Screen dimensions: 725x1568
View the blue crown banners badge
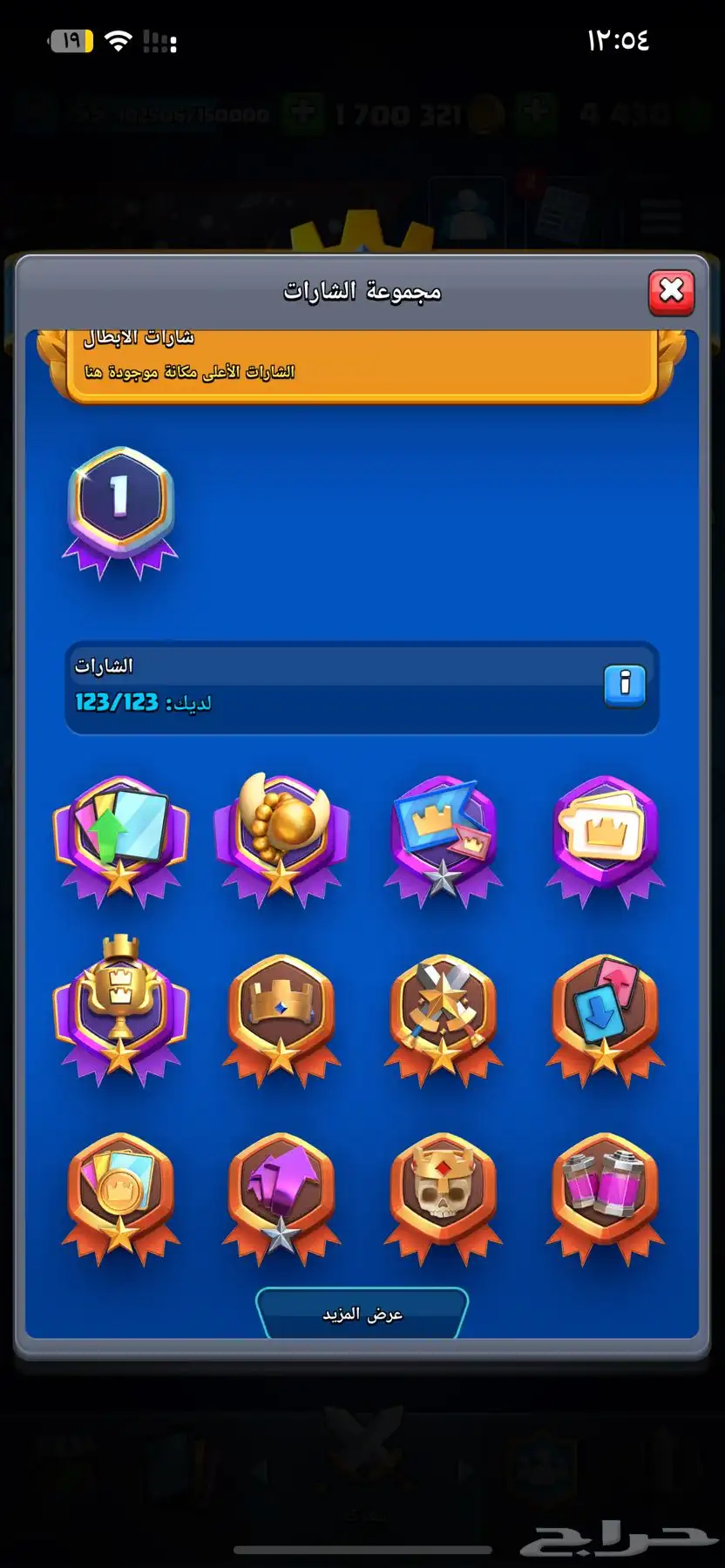[443, 838]
